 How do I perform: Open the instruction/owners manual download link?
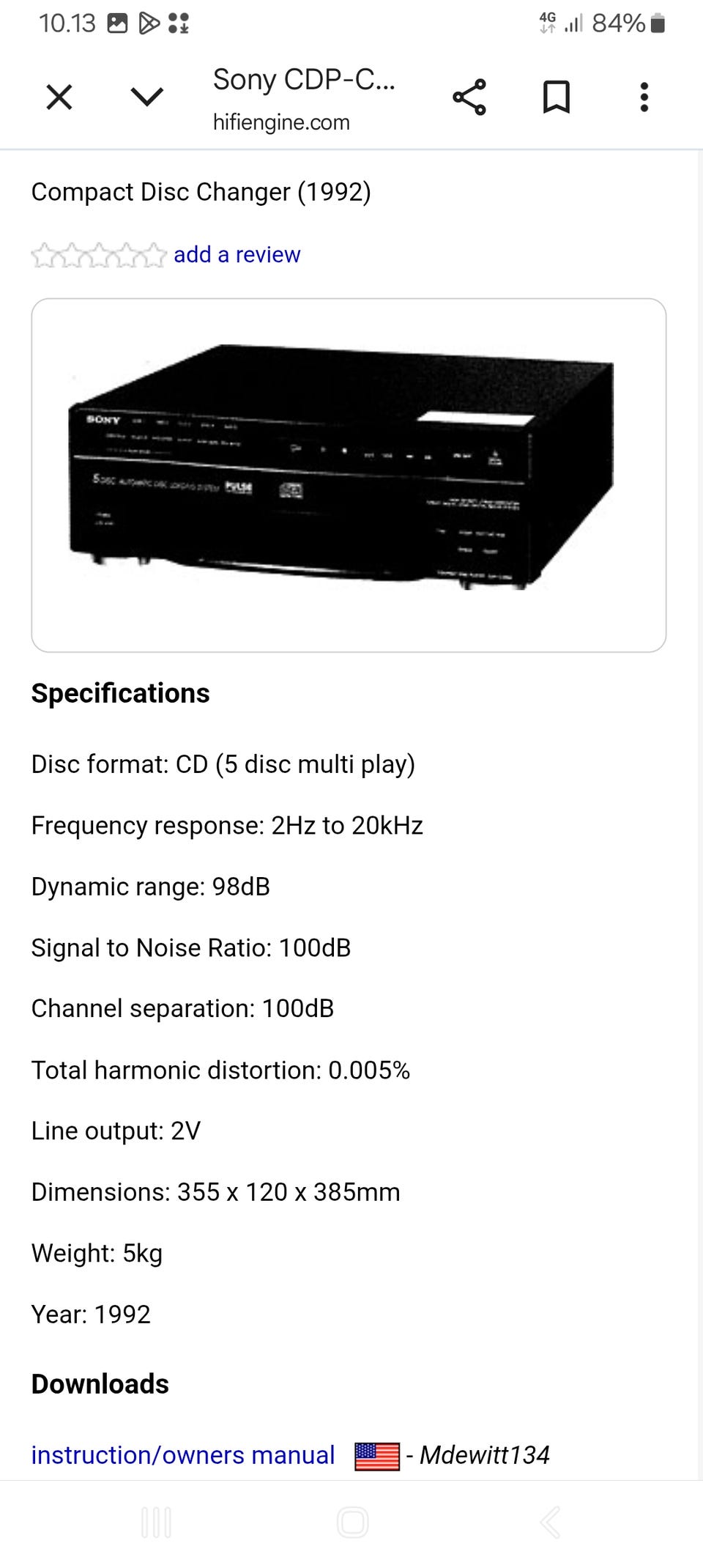click(x=182, y=1454)
